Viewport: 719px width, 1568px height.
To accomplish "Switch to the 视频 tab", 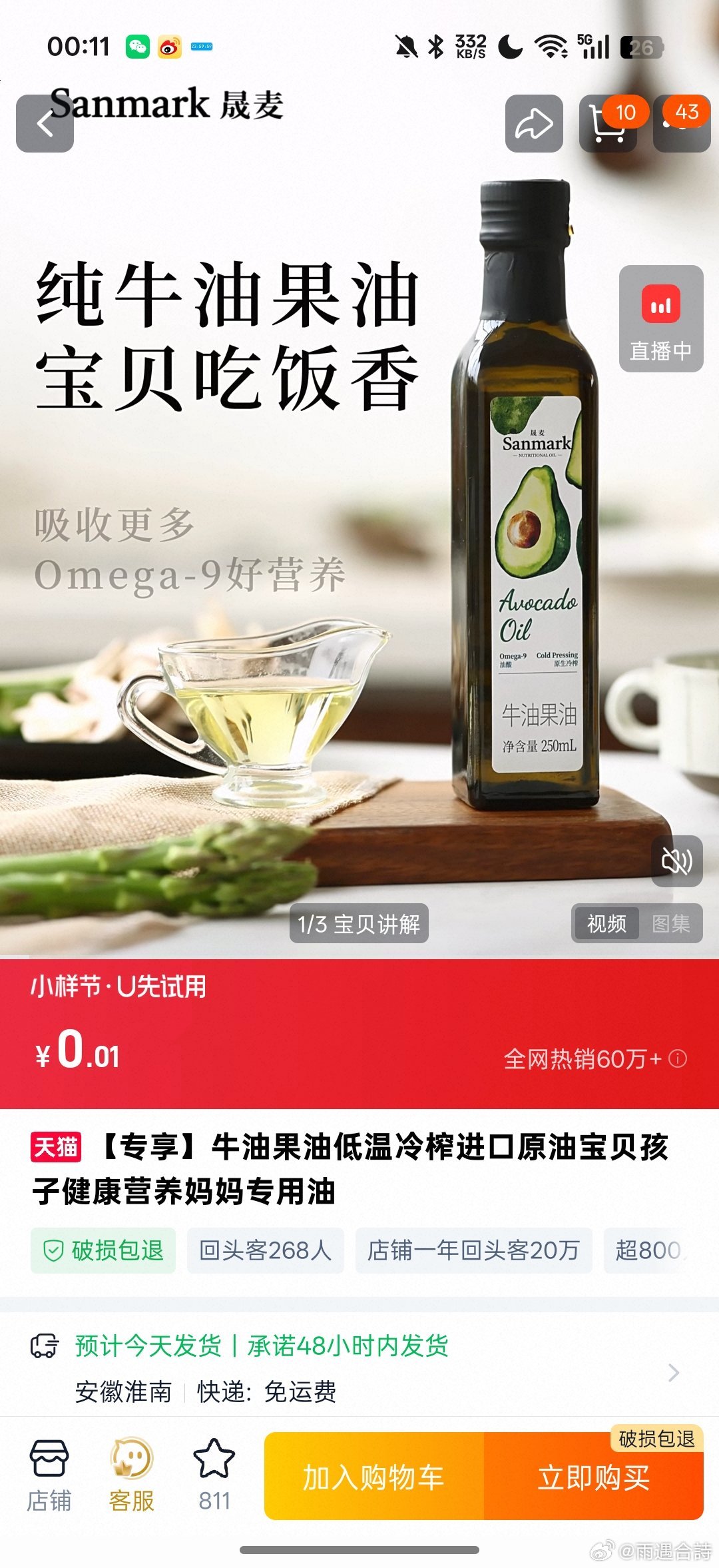I will pos(606,924).
